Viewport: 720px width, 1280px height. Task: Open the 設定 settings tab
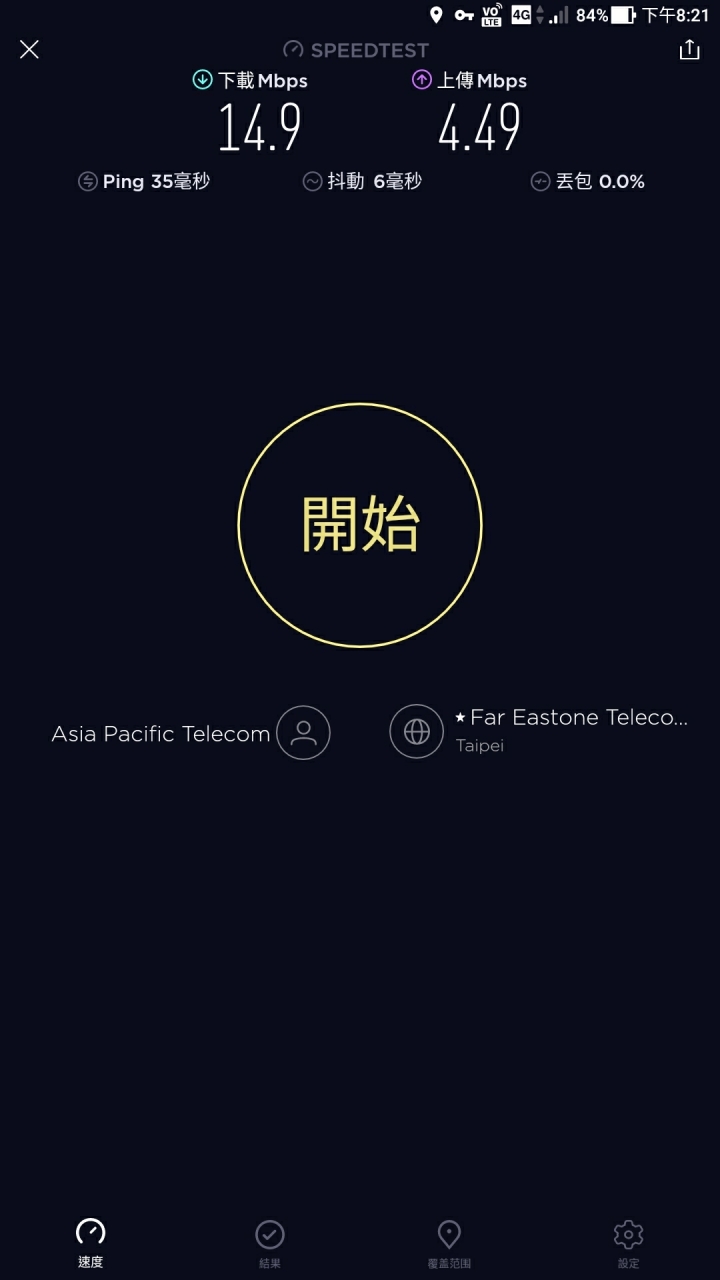tap(628, 1243)
